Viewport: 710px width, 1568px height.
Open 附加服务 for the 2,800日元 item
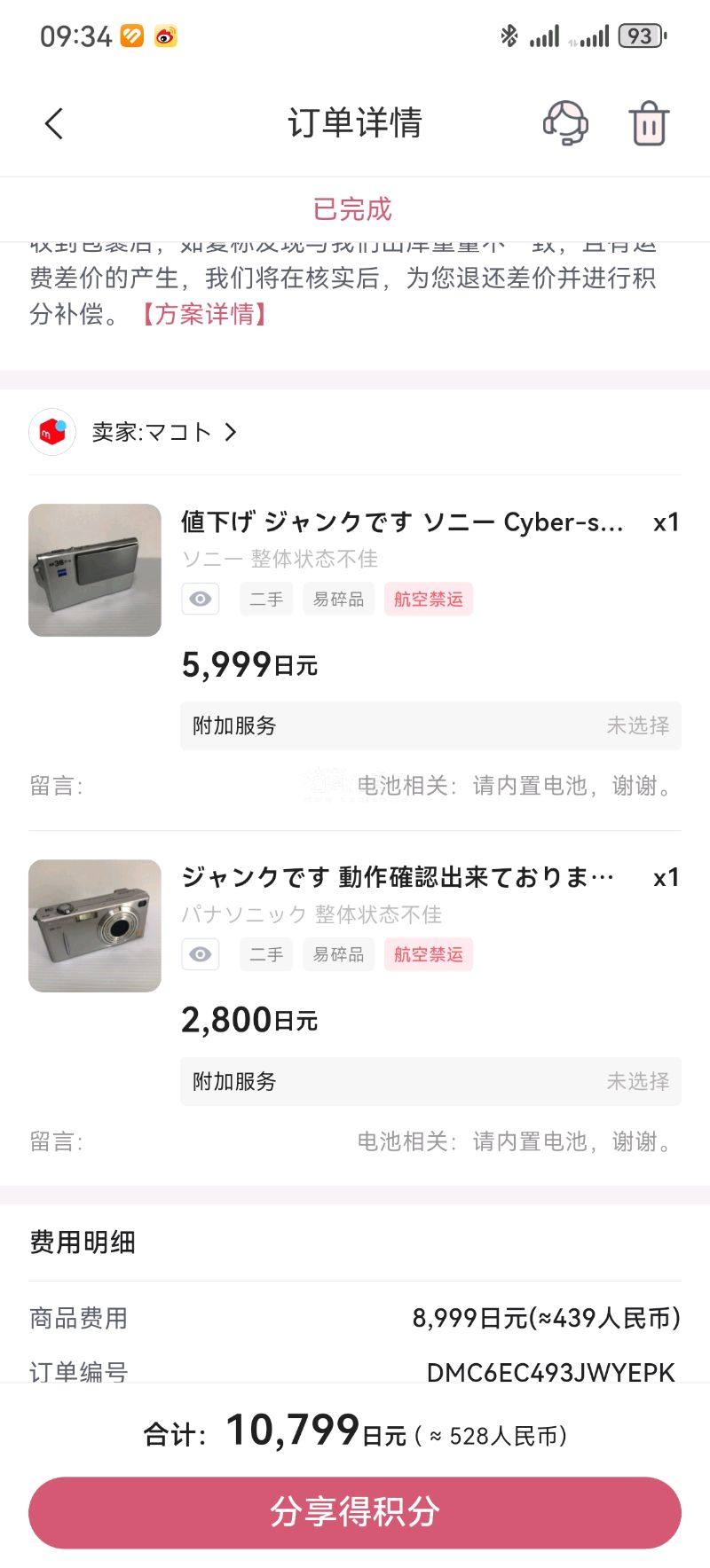coord(430,1081)
